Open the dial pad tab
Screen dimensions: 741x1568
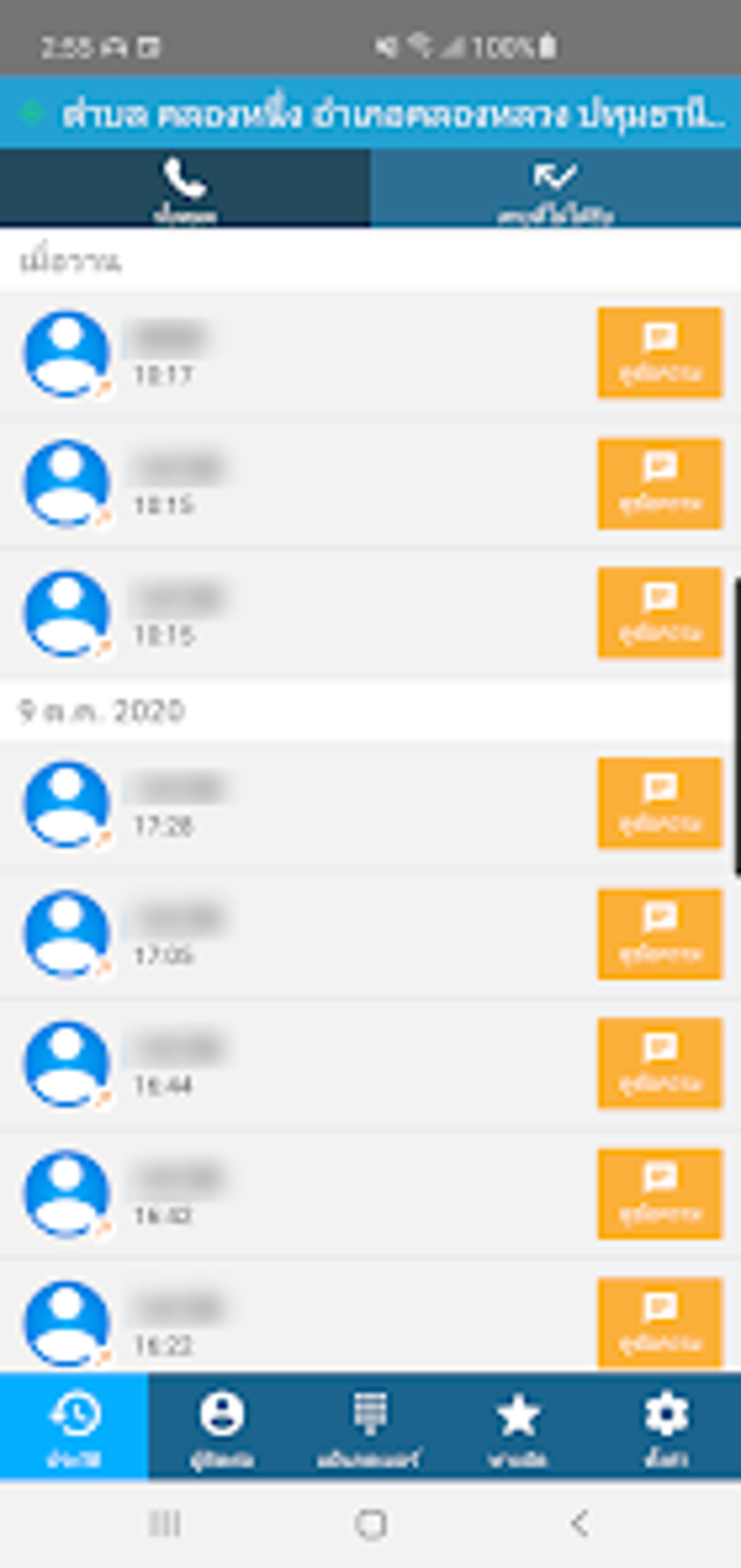click(x=370, y=1426)
